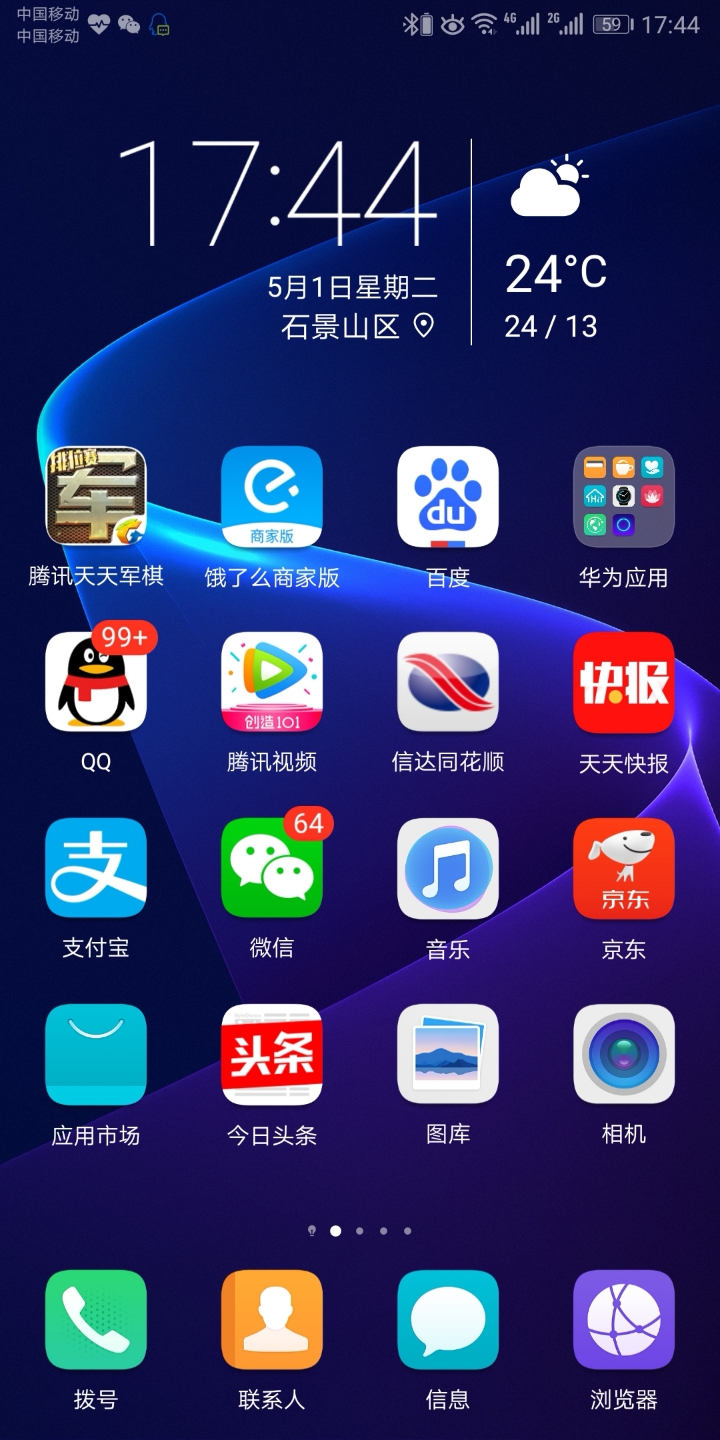The width and height of the screenshot is (720, 1440).
Task: Launch 饿了么商家版 app
Action: tap(272, 497)
